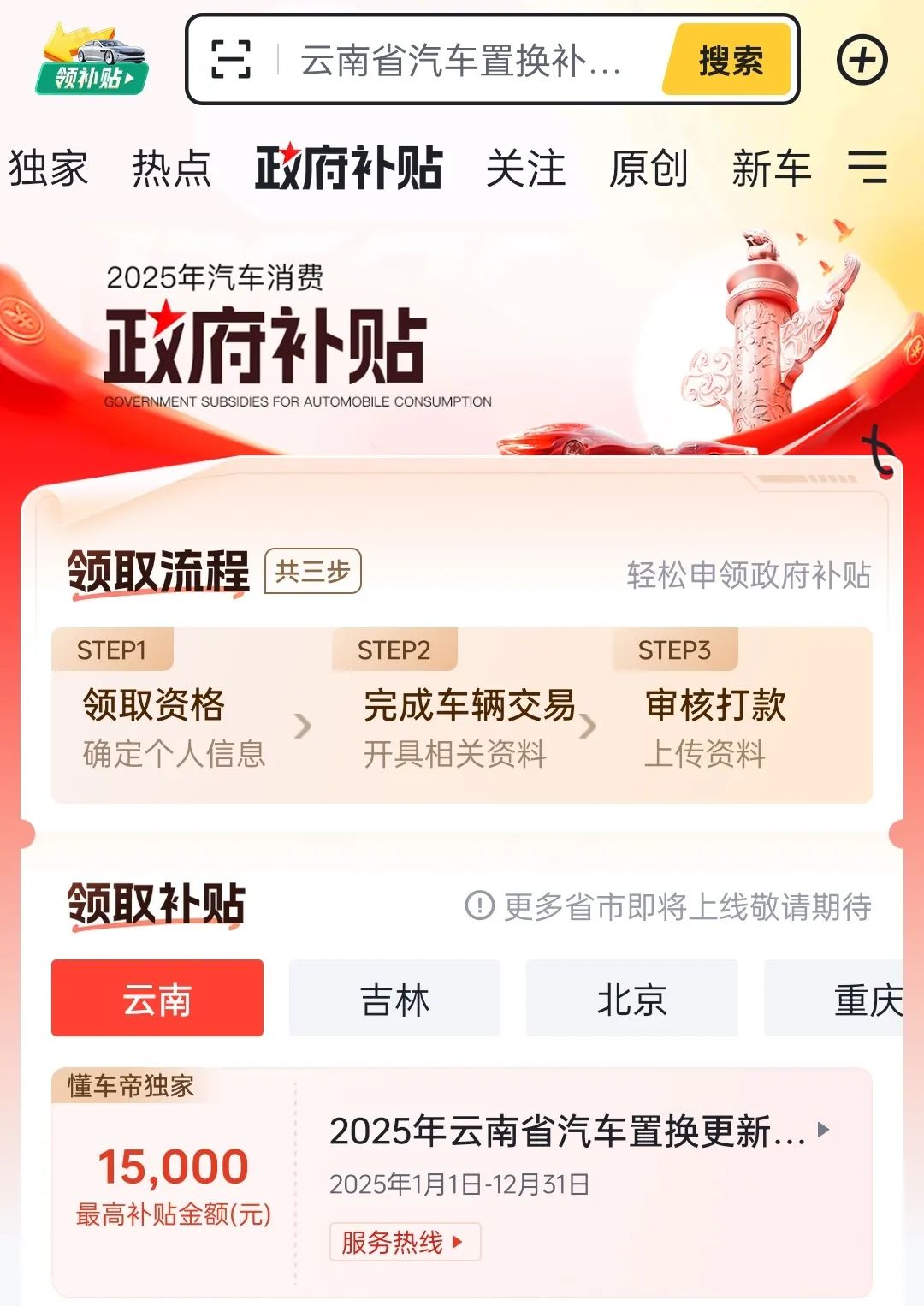Select the highlighted 云南 province tab
Image resolution: width=924 pixels, height=1306 pixels.
click(157, 998)
